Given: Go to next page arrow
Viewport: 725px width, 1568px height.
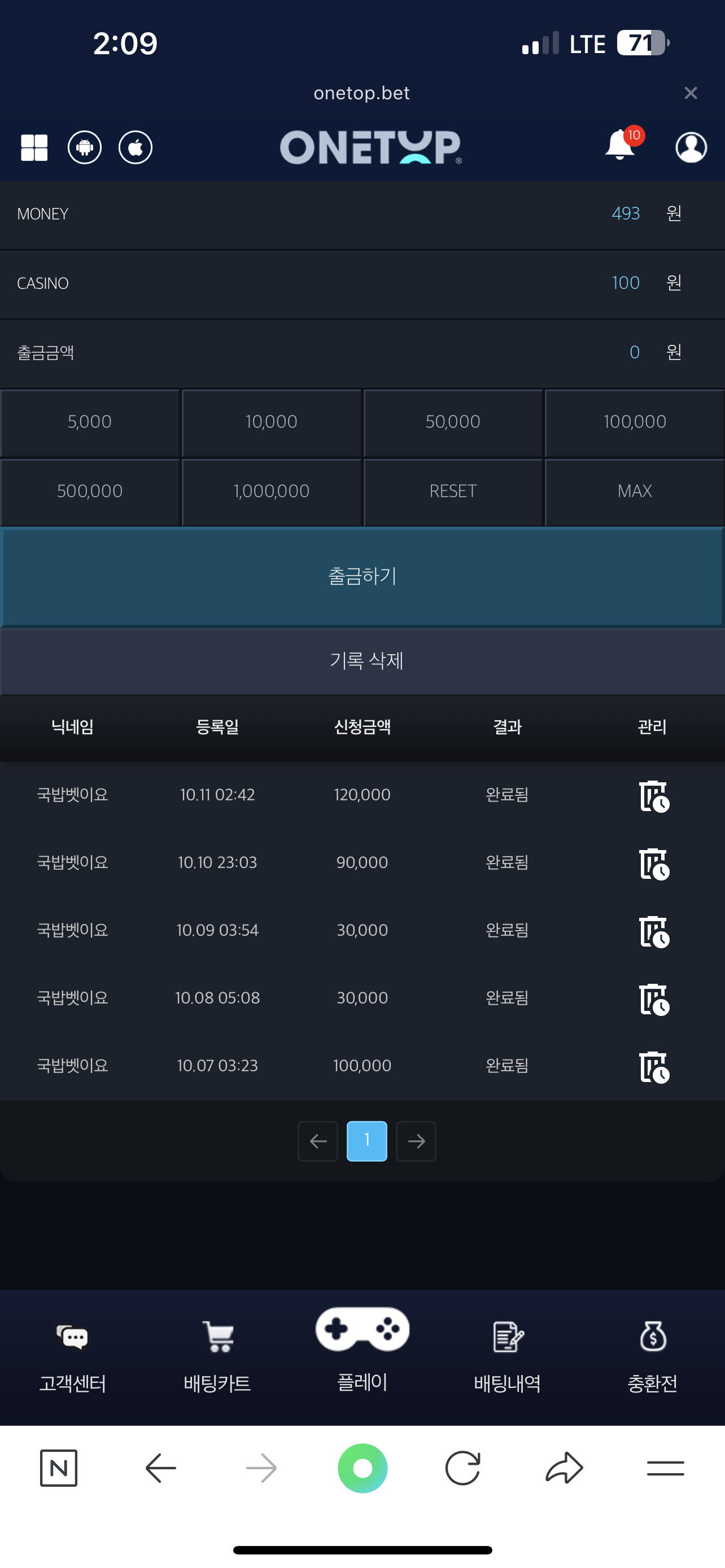Looking at the screenshot, I should coord(416,1141).
